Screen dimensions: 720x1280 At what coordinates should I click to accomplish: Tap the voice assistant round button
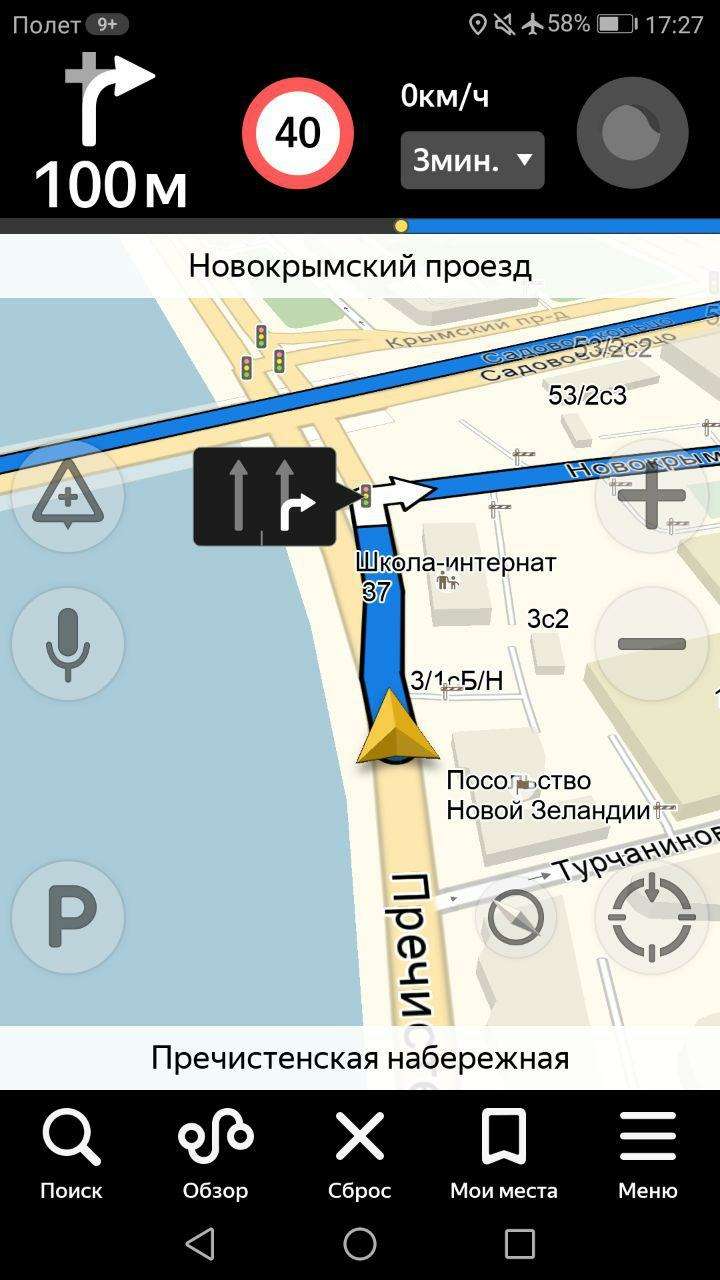(x=632, y=132)
